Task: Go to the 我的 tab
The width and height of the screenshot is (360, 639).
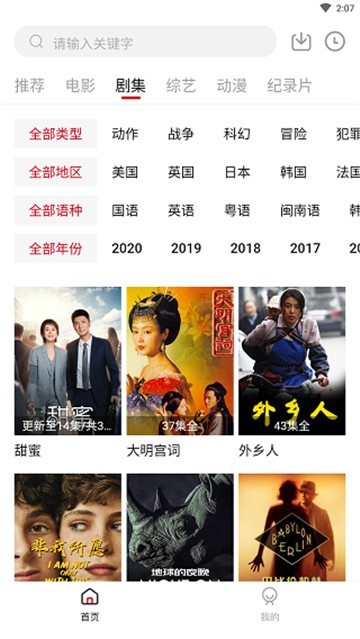Action: [x=269, y=604]
